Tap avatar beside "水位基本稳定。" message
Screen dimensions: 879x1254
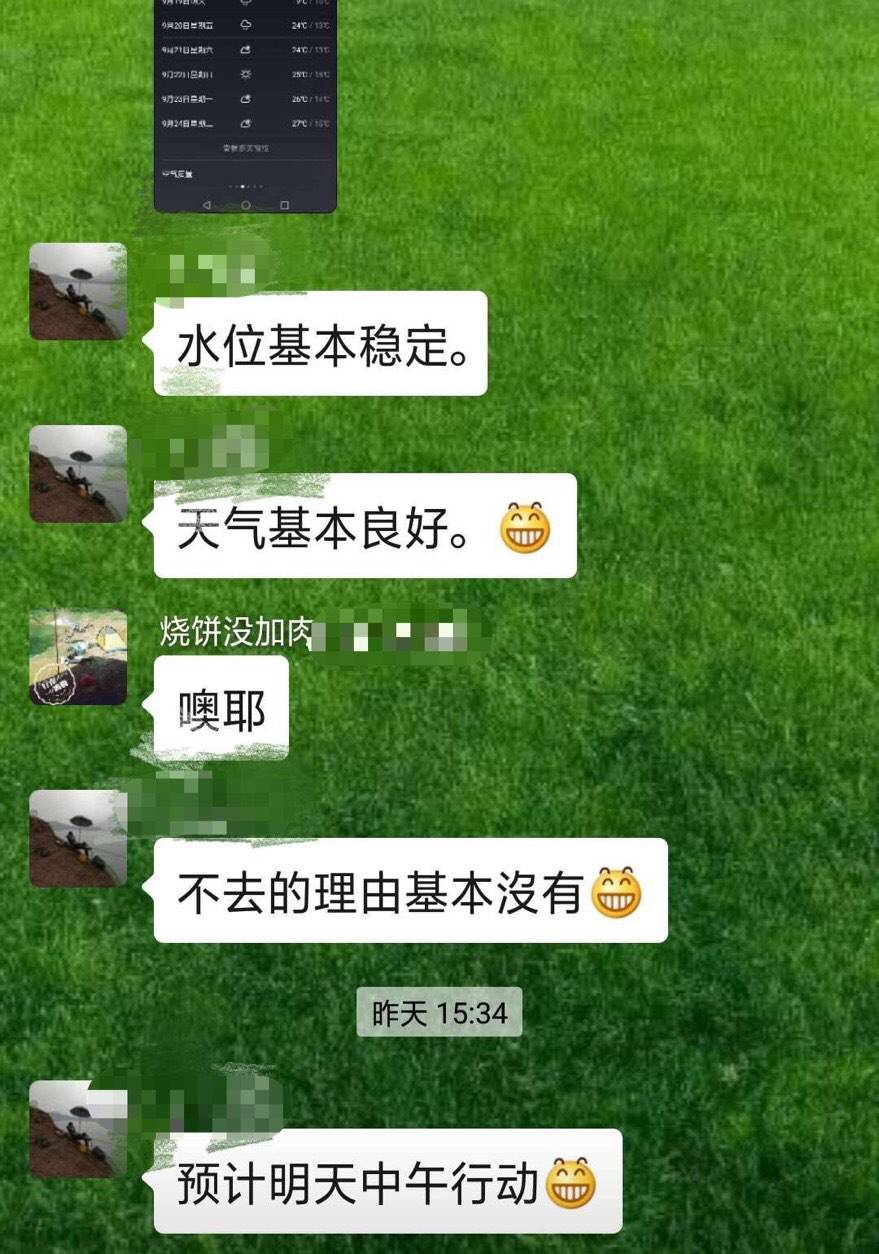tap(78, 291)
